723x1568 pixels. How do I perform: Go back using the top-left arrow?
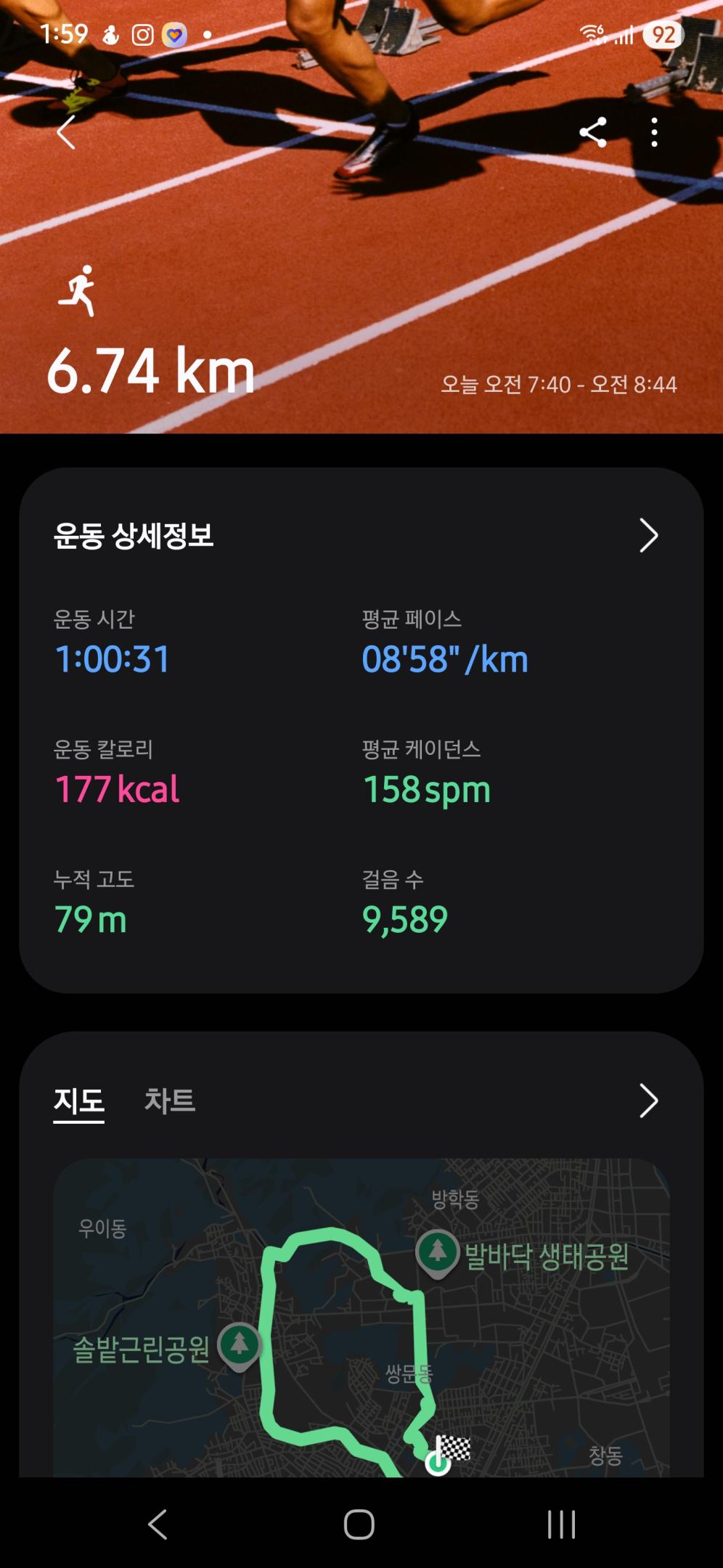(66, 132)
